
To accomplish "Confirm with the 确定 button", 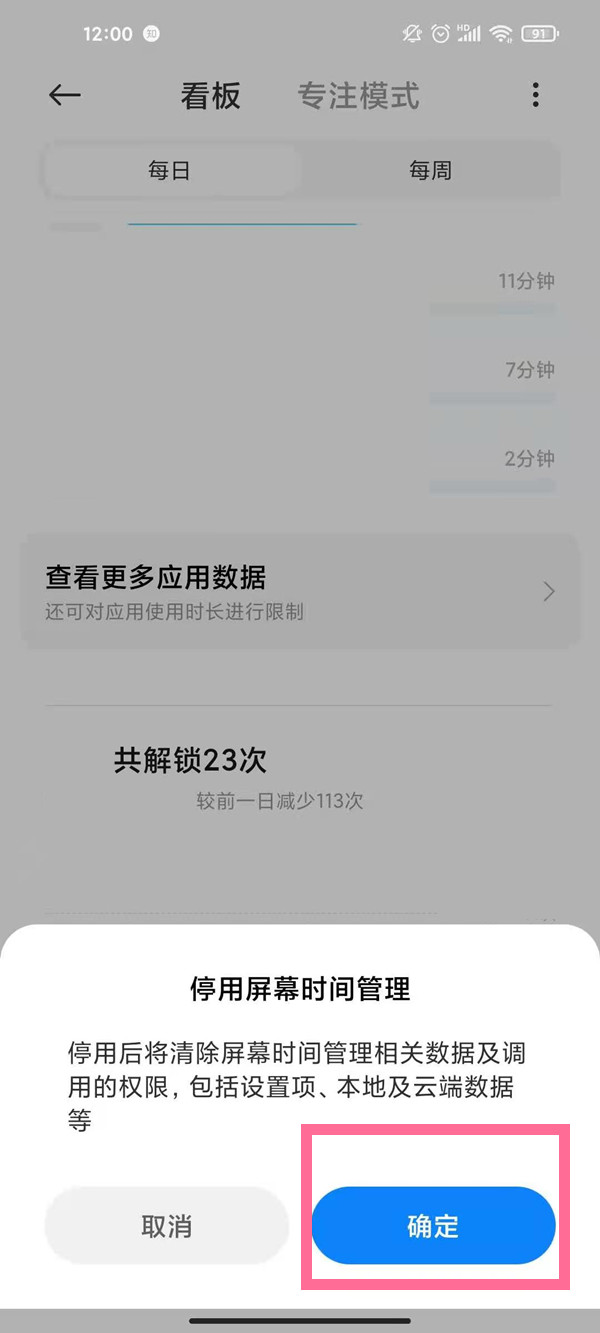I will (433, 1226).
